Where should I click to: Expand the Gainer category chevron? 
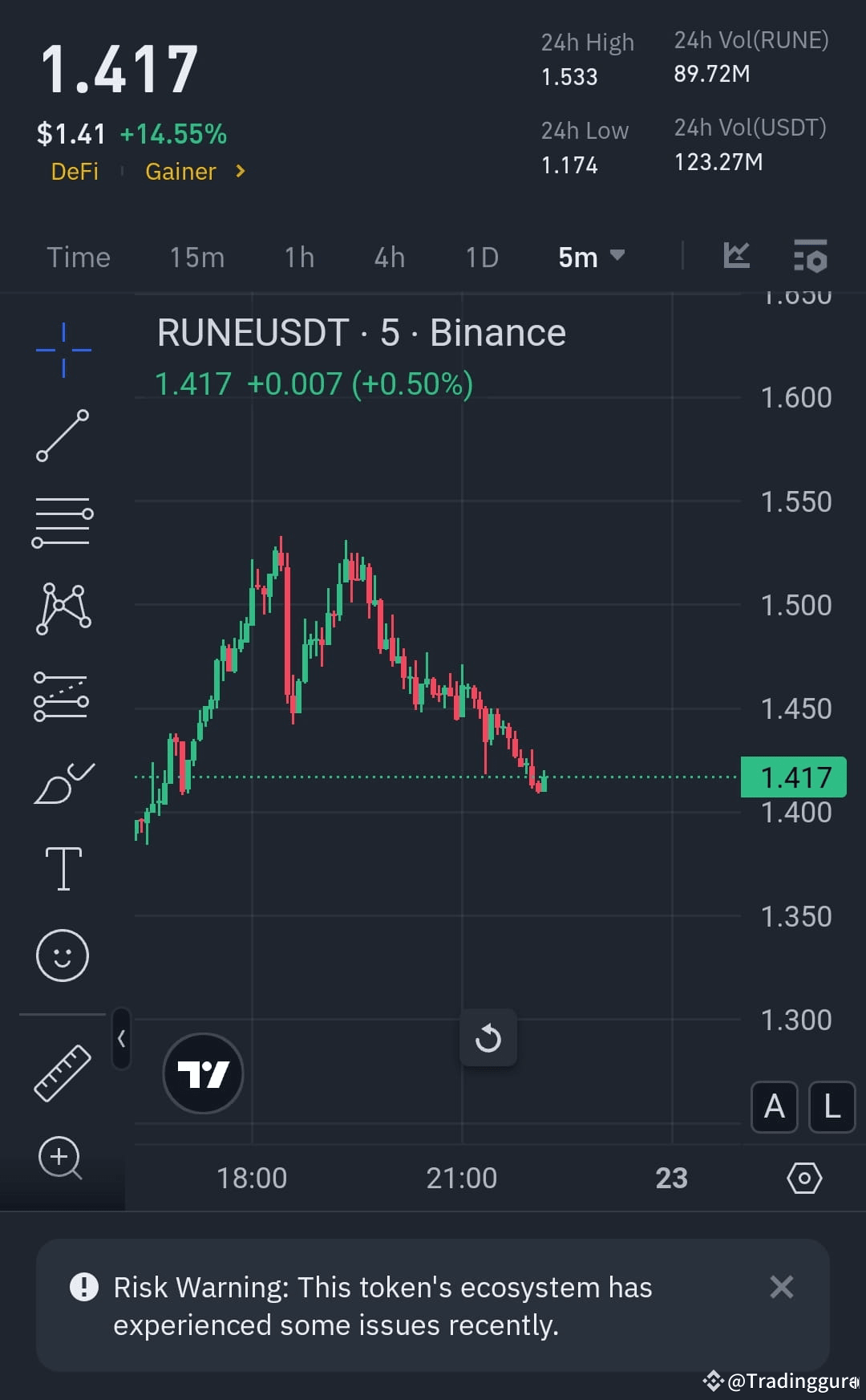coord(238,171)
